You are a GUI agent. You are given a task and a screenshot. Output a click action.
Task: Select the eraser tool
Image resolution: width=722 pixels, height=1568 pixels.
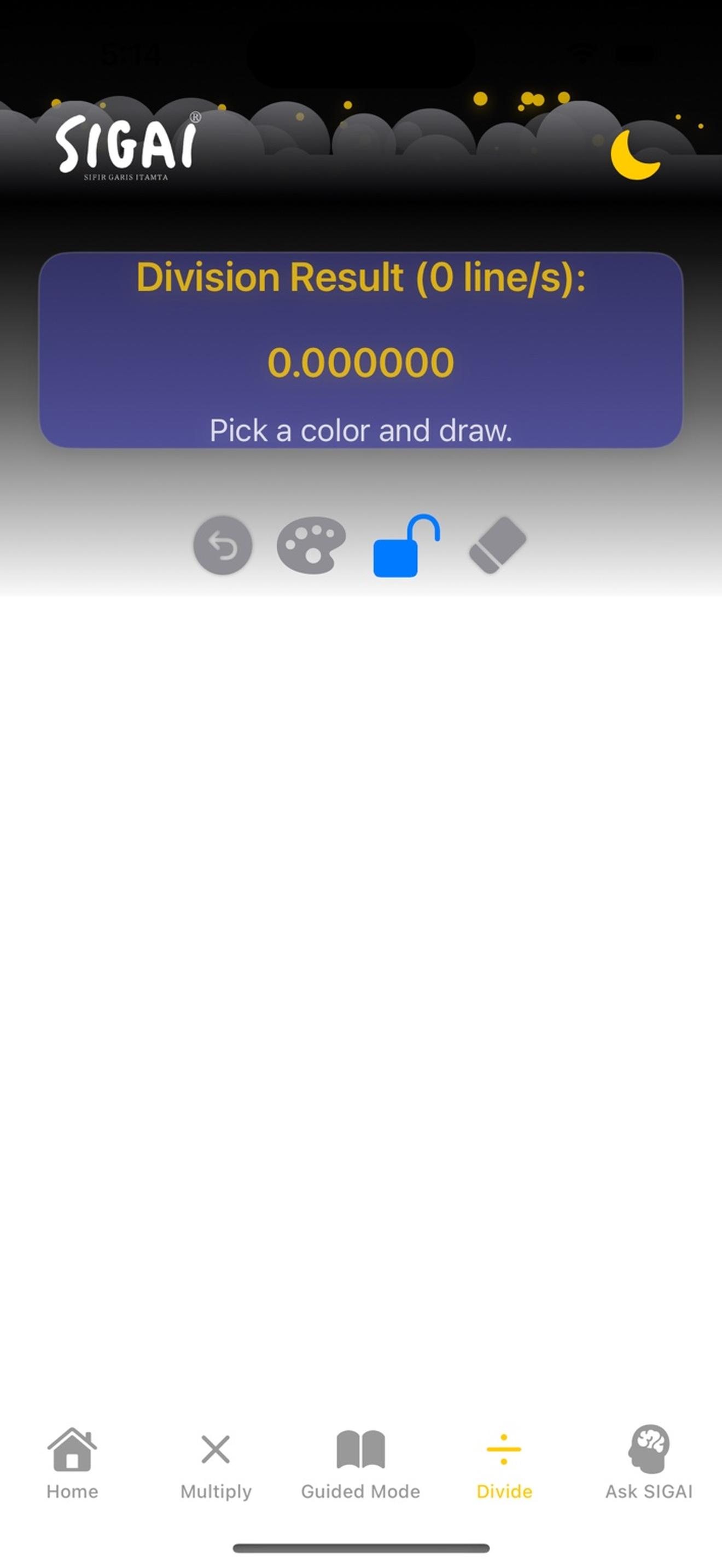click(x=498, y=545)
